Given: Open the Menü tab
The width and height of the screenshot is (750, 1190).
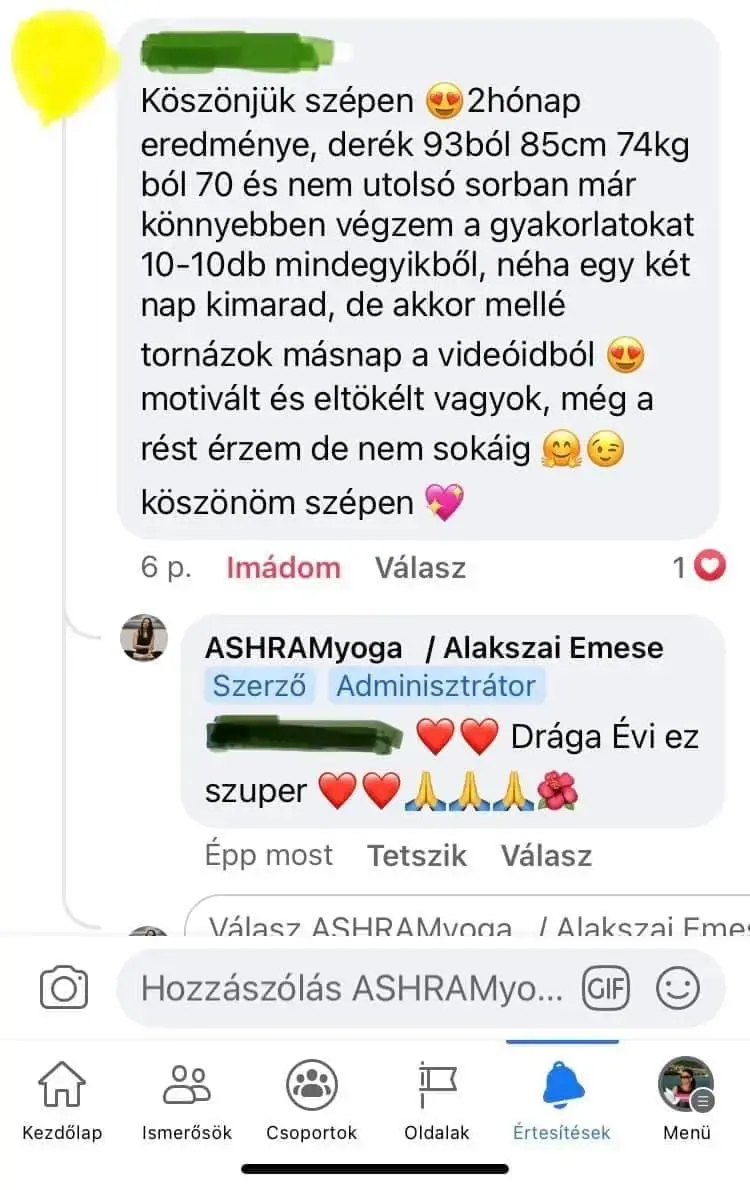Looking at the screenshot, I should (686, 1100).
